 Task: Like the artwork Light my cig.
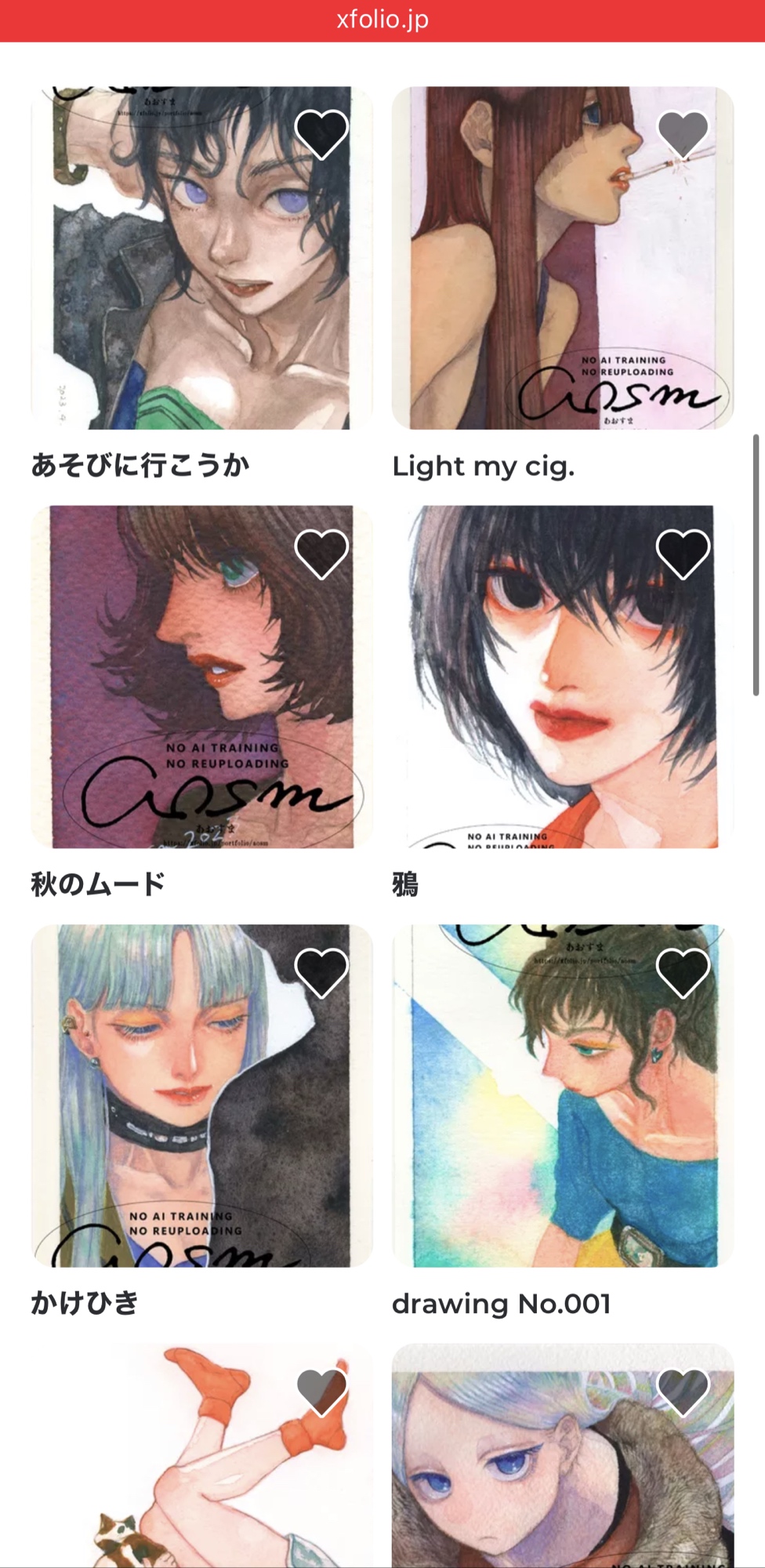pos(683,134)
